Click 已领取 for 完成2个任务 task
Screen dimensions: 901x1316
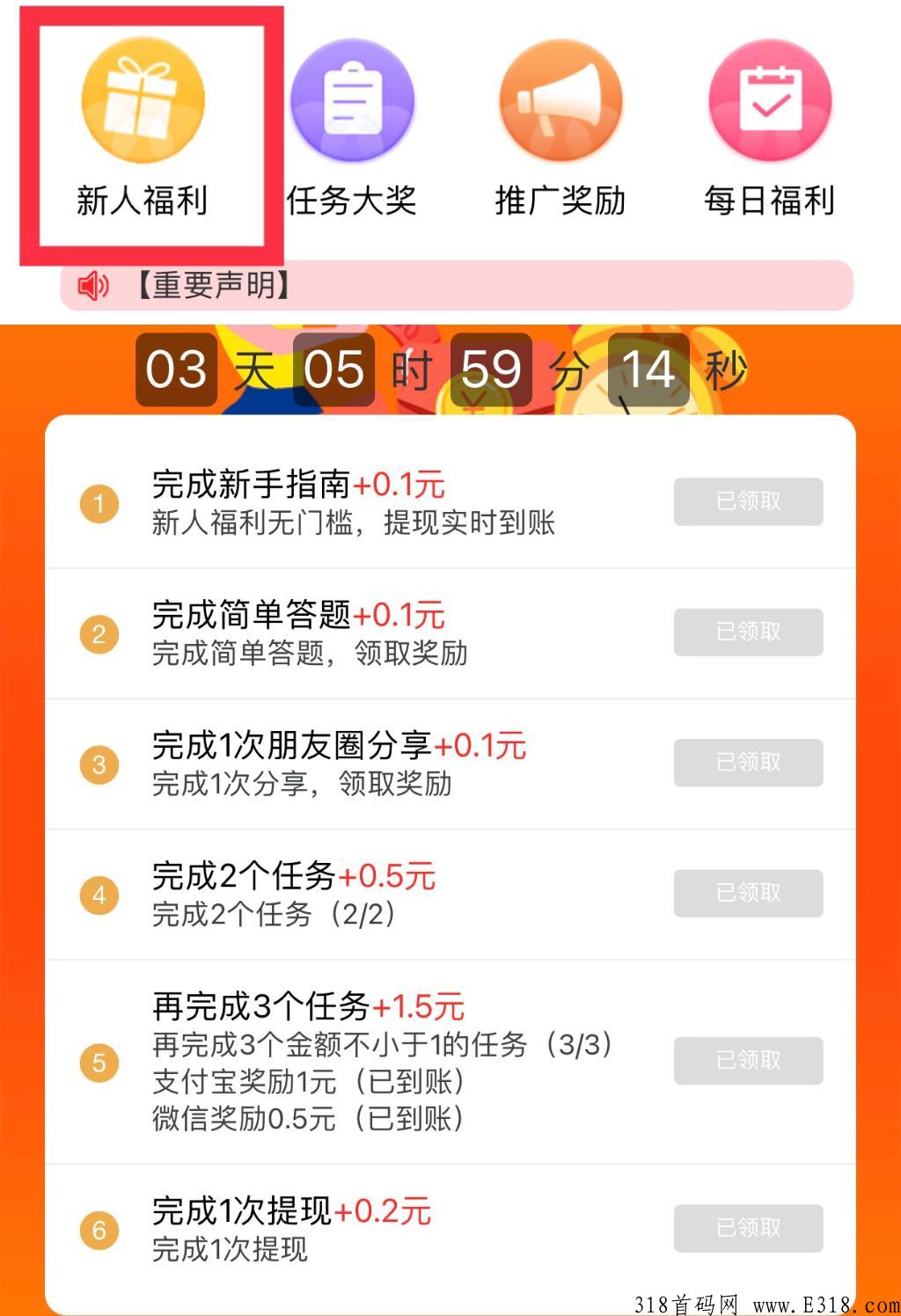point(748,893)
